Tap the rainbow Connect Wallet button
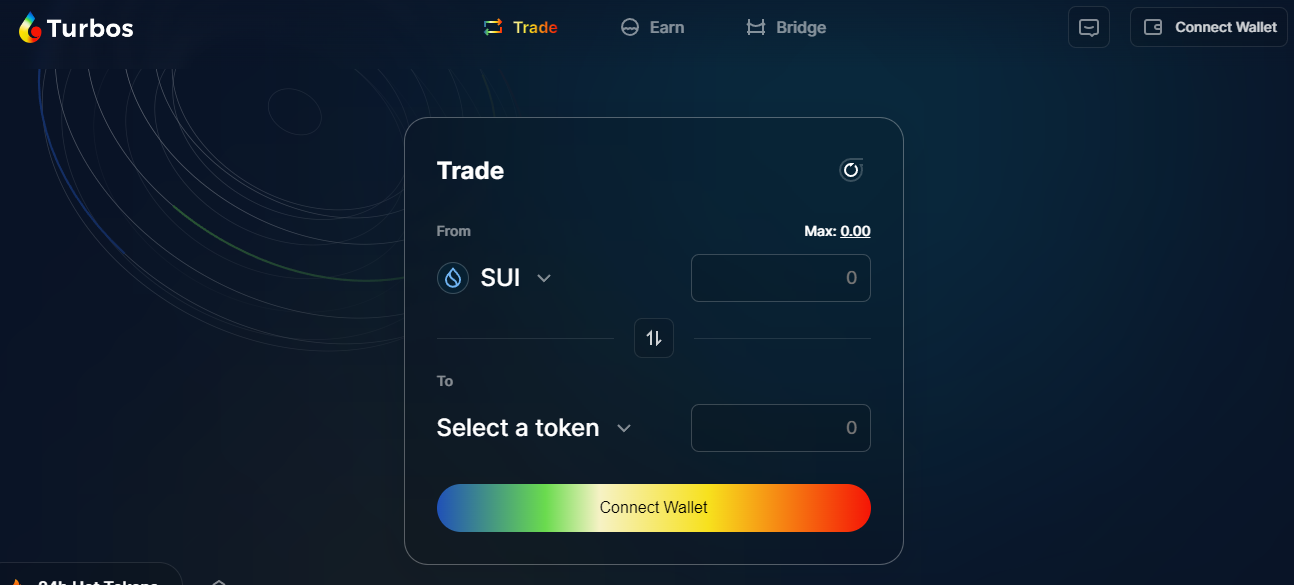Image resolution: width=1294 pixels, height=585 pixels. [x=654, y=508]
